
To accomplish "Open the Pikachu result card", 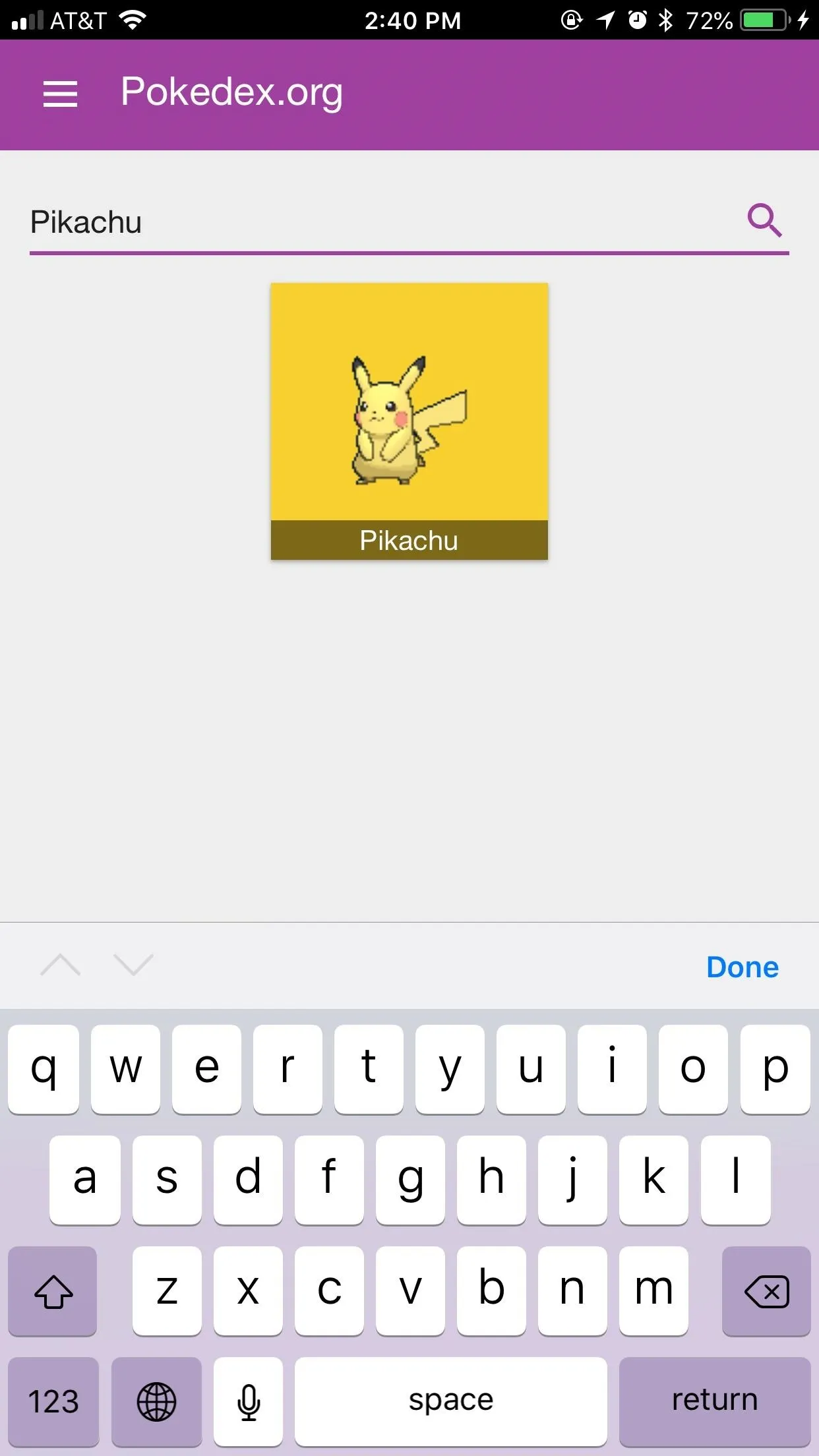I will point(409,421).
